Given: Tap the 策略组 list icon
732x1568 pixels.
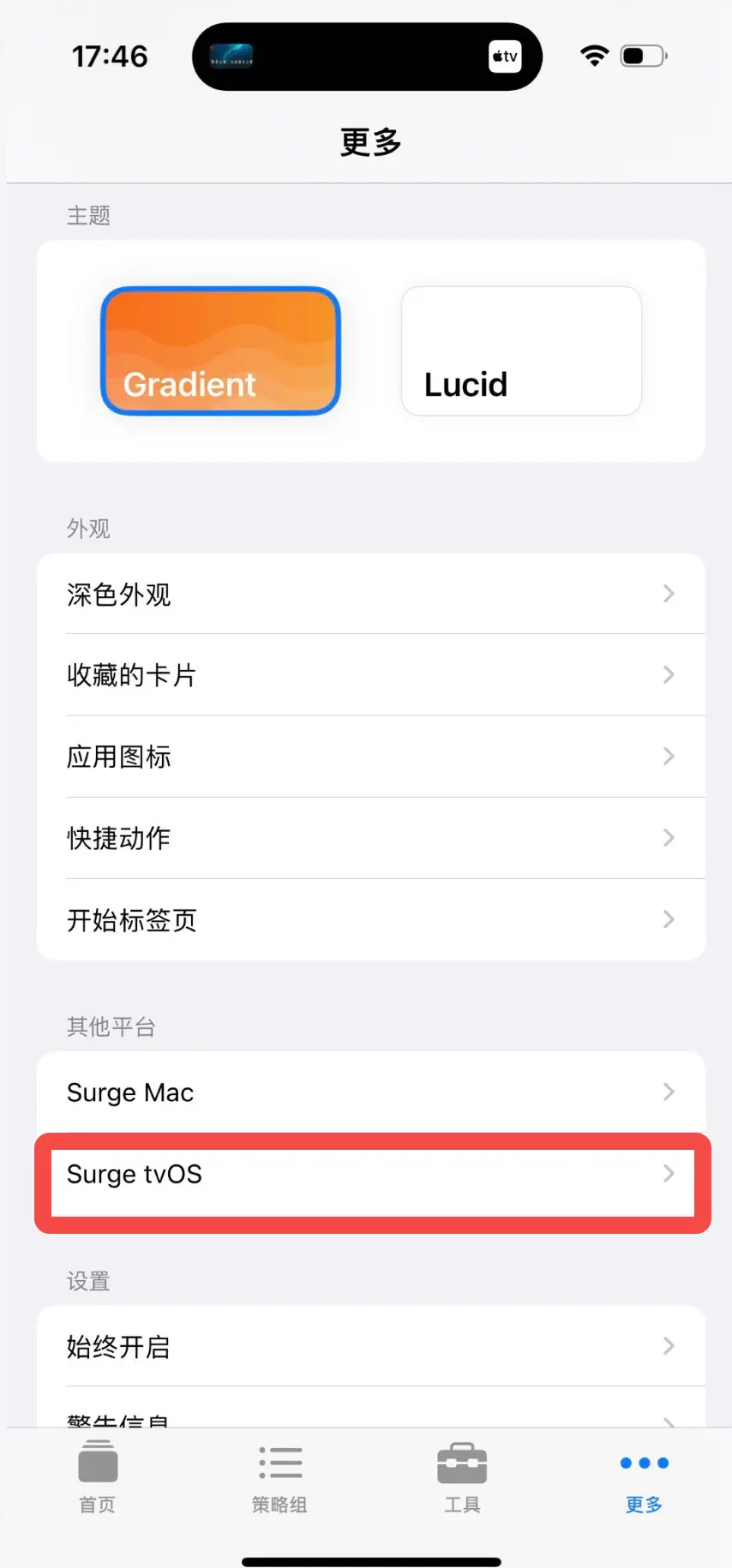Looking at the screenshot, I should (x=279, y=1465).
